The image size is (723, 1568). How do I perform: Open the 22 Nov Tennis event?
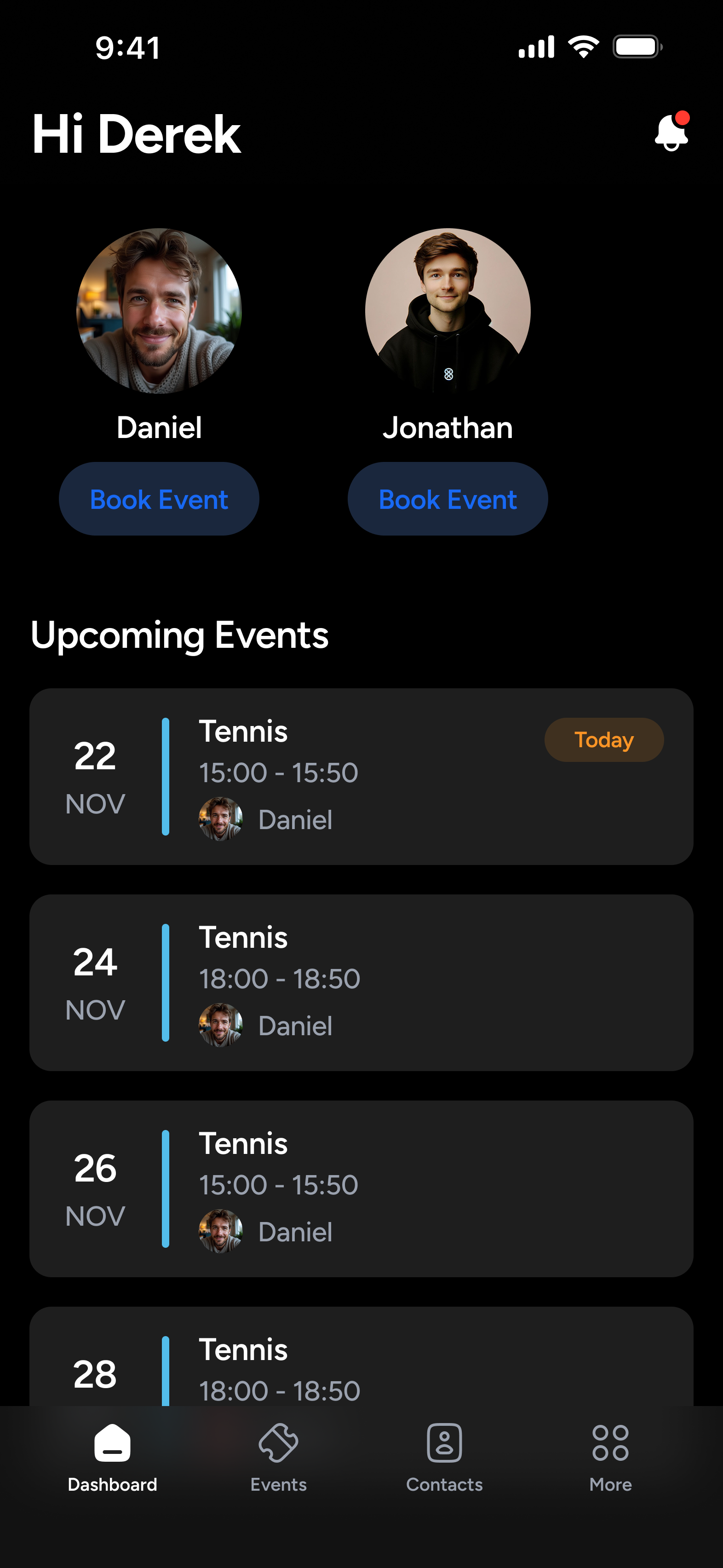[x=361, y=776]
